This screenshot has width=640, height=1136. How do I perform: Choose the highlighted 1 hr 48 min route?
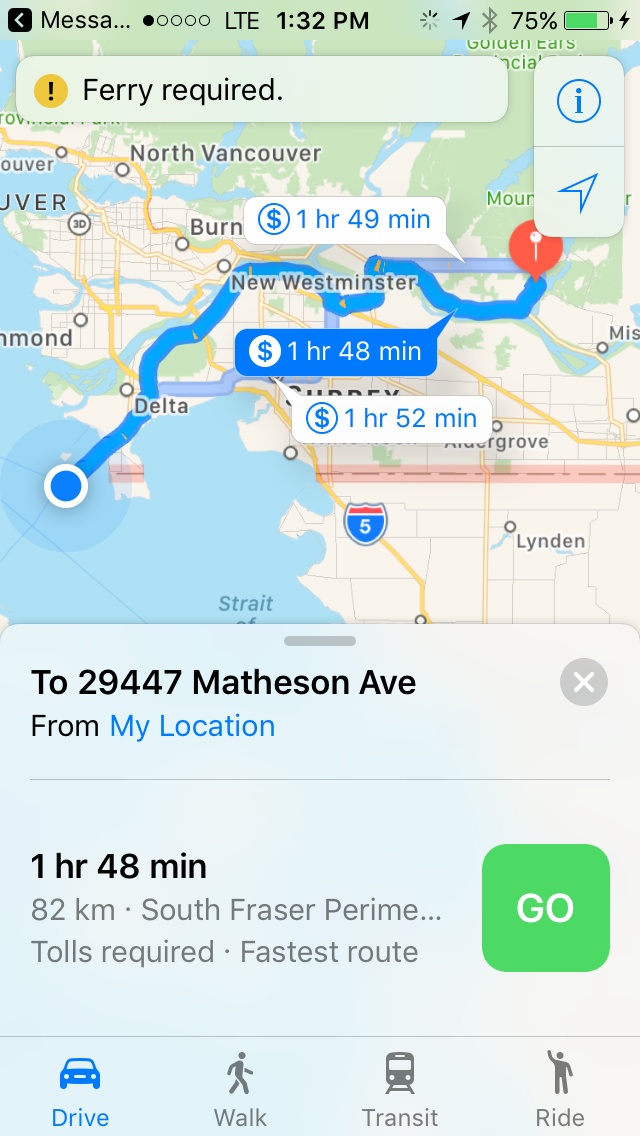click(336, 352)
